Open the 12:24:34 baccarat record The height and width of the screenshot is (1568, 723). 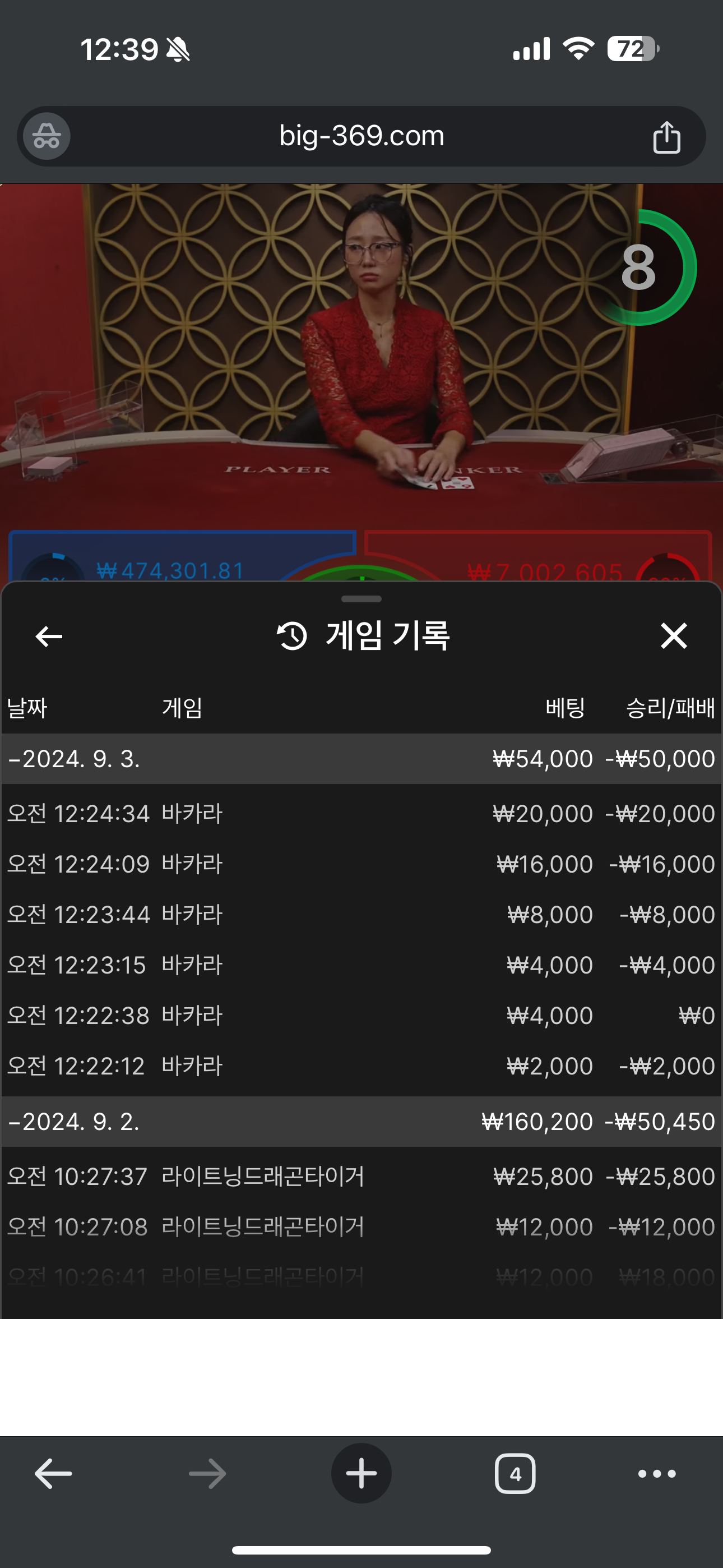tap(361, 814)
